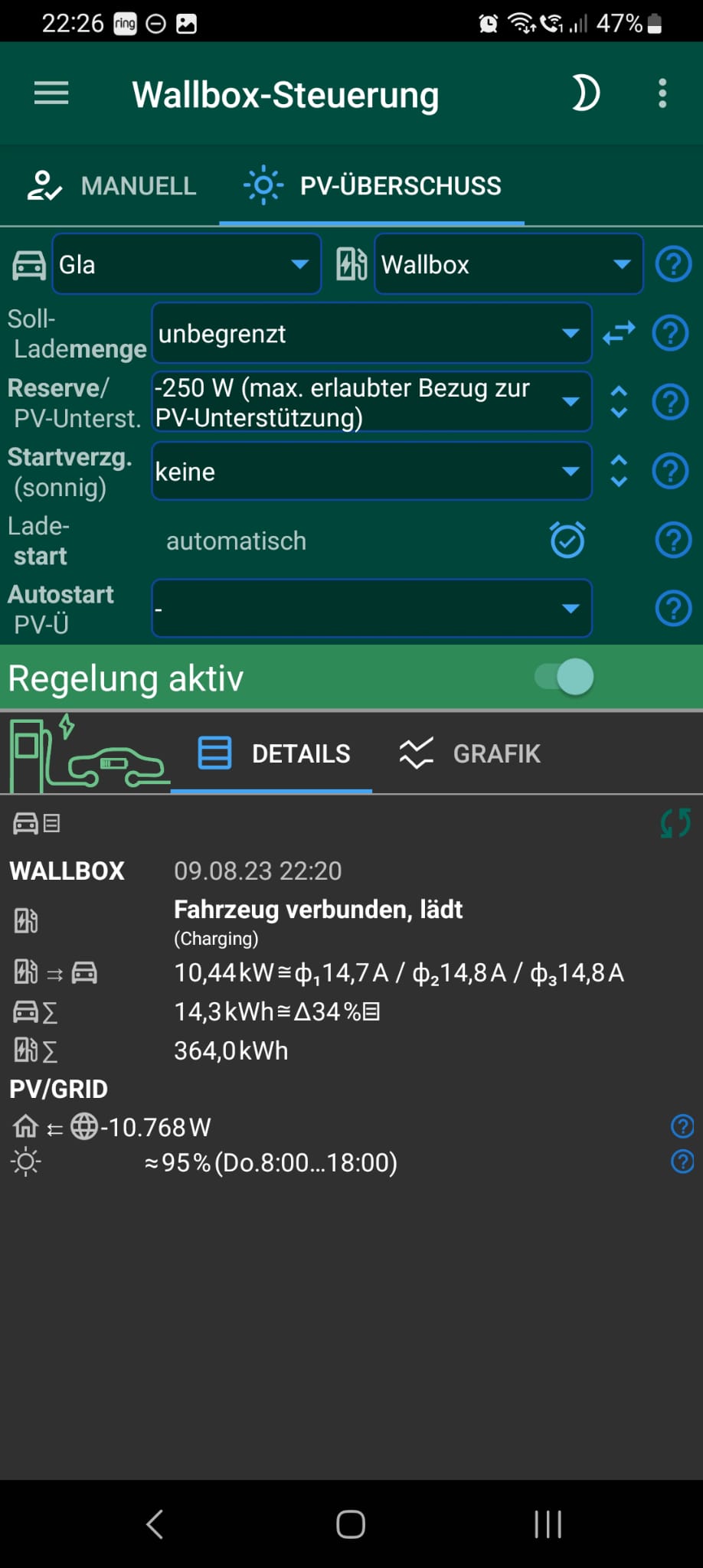Select the DETAILS view tab

pyautogui.click(x=273, y=754)
